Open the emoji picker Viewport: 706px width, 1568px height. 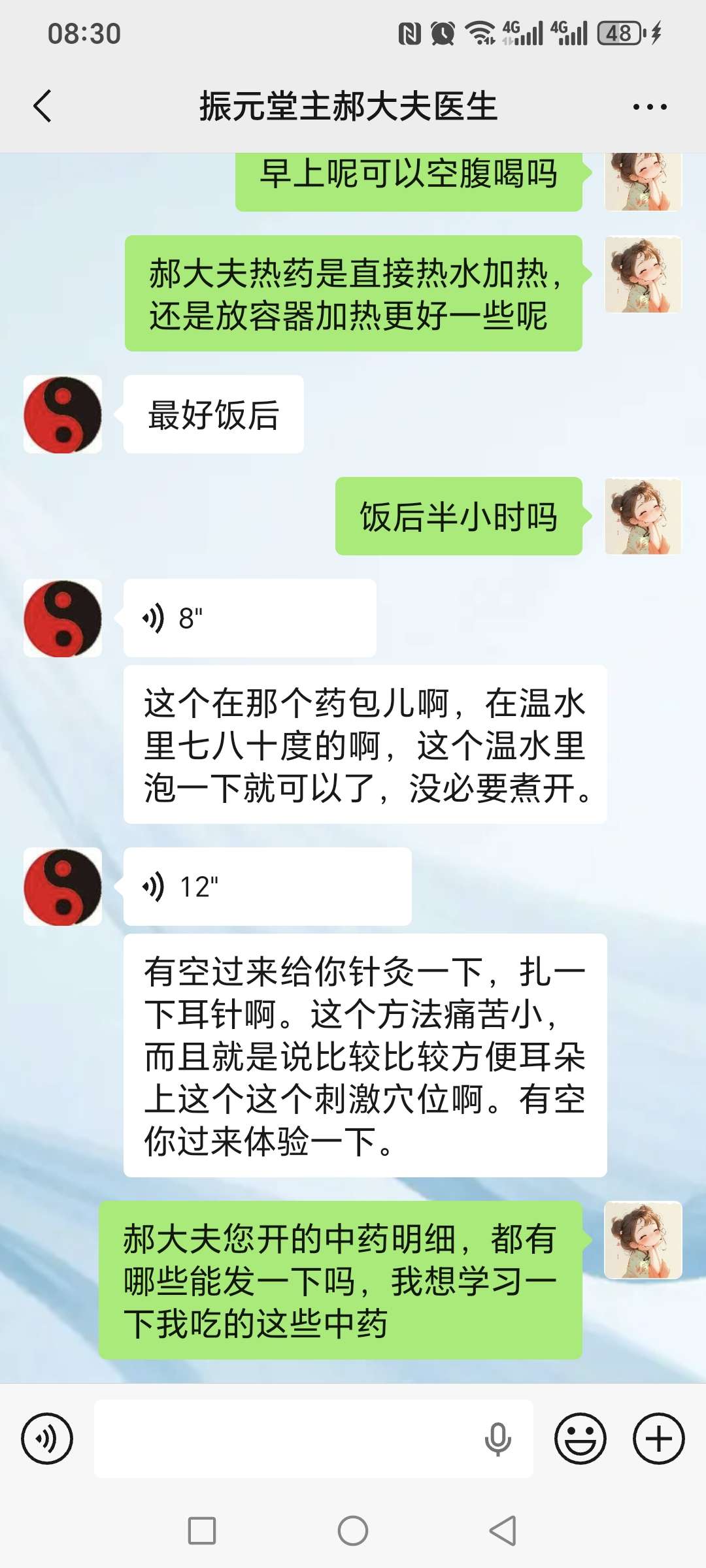[x=580, y=1439]
